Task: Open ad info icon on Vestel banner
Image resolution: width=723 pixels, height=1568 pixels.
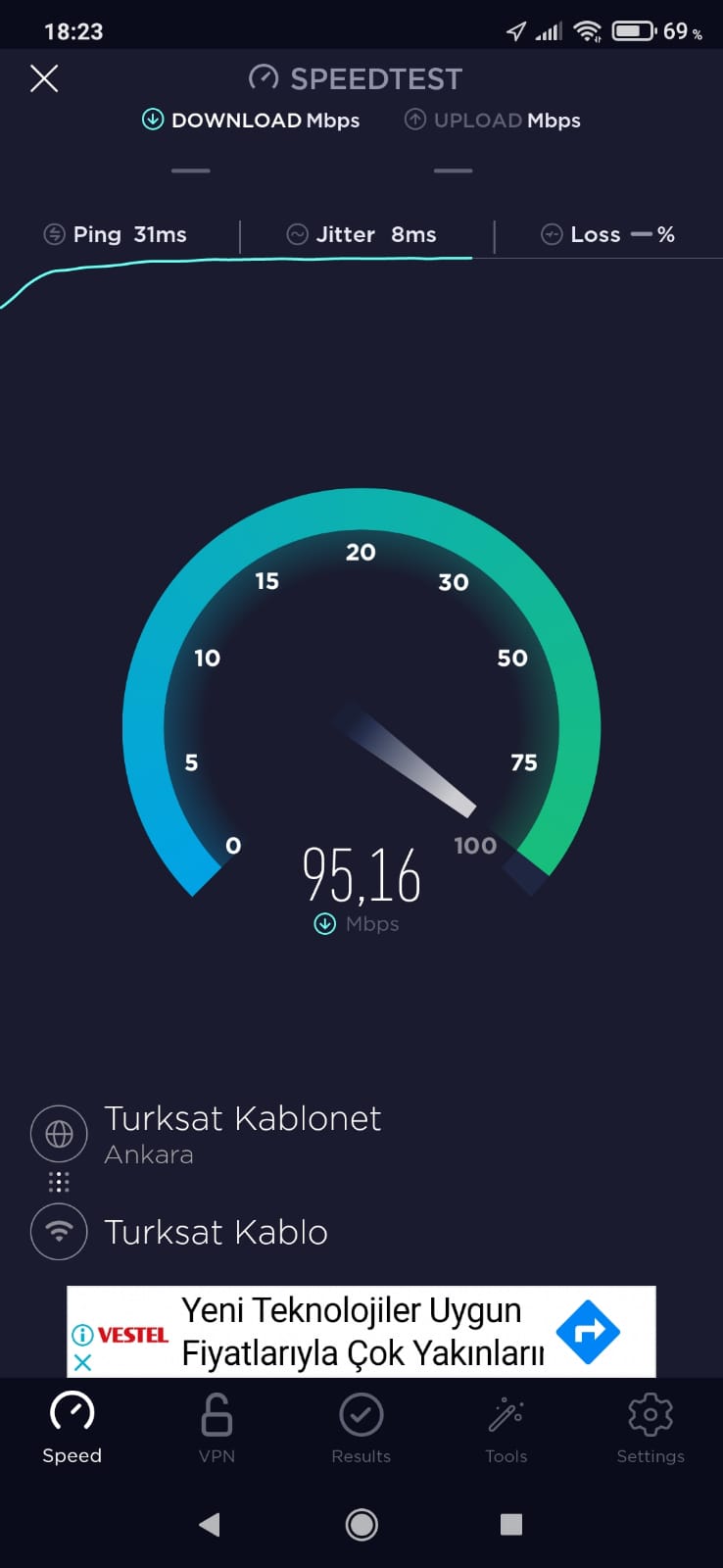Action: coord(83,1335)
